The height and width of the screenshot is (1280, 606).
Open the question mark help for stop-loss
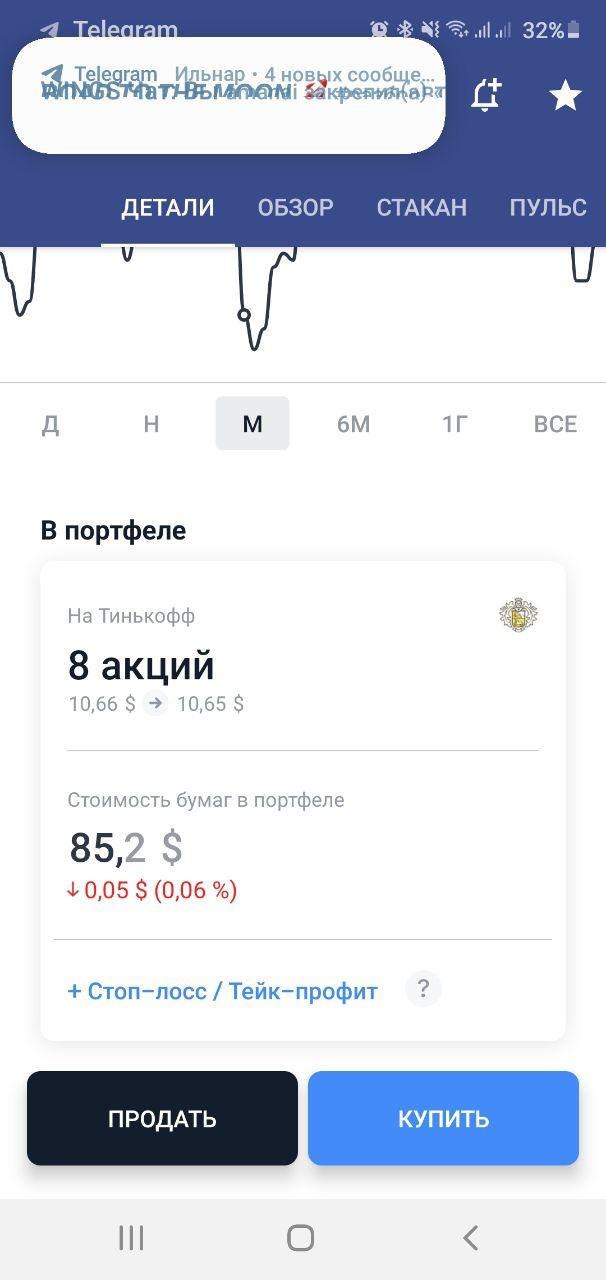423,989
